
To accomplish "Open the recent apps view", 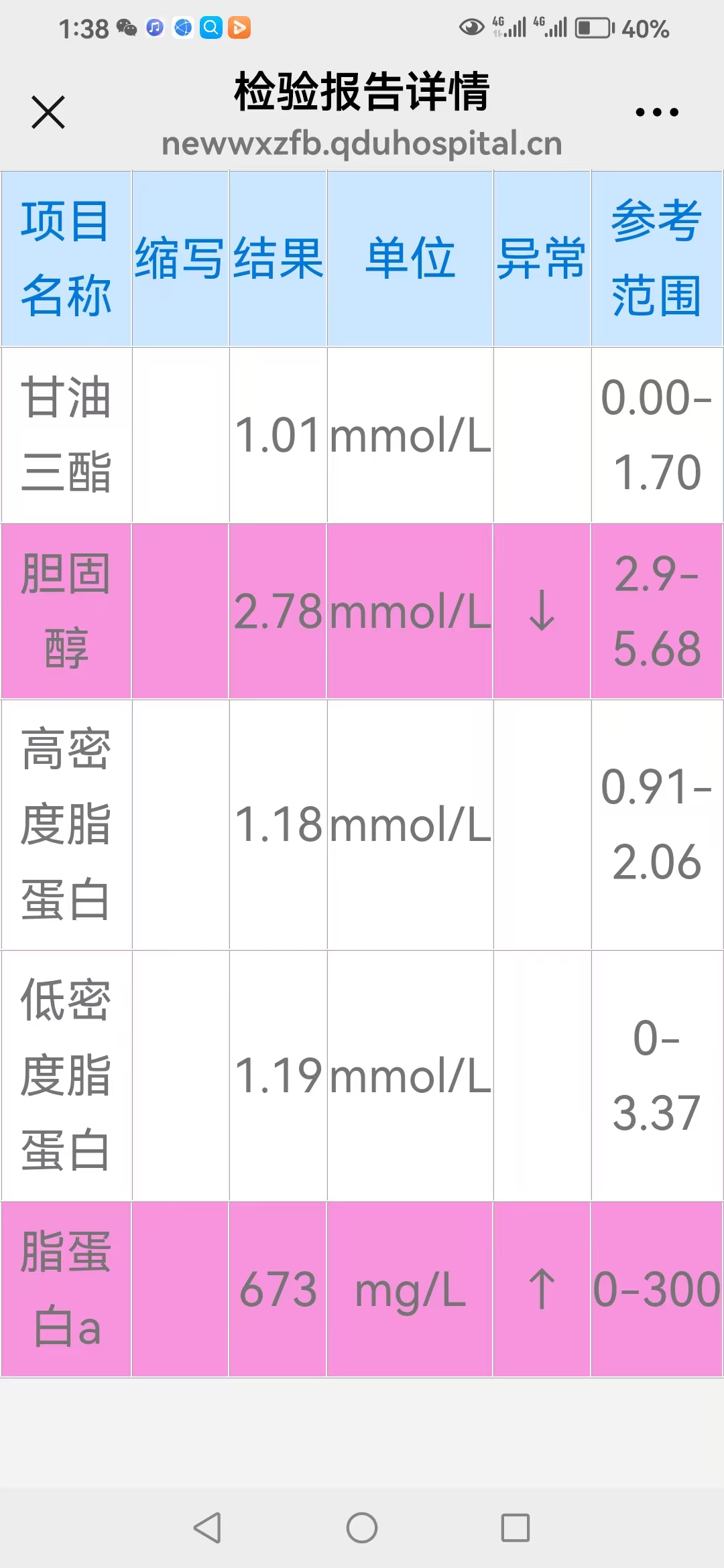I will tap(516, 1528).
